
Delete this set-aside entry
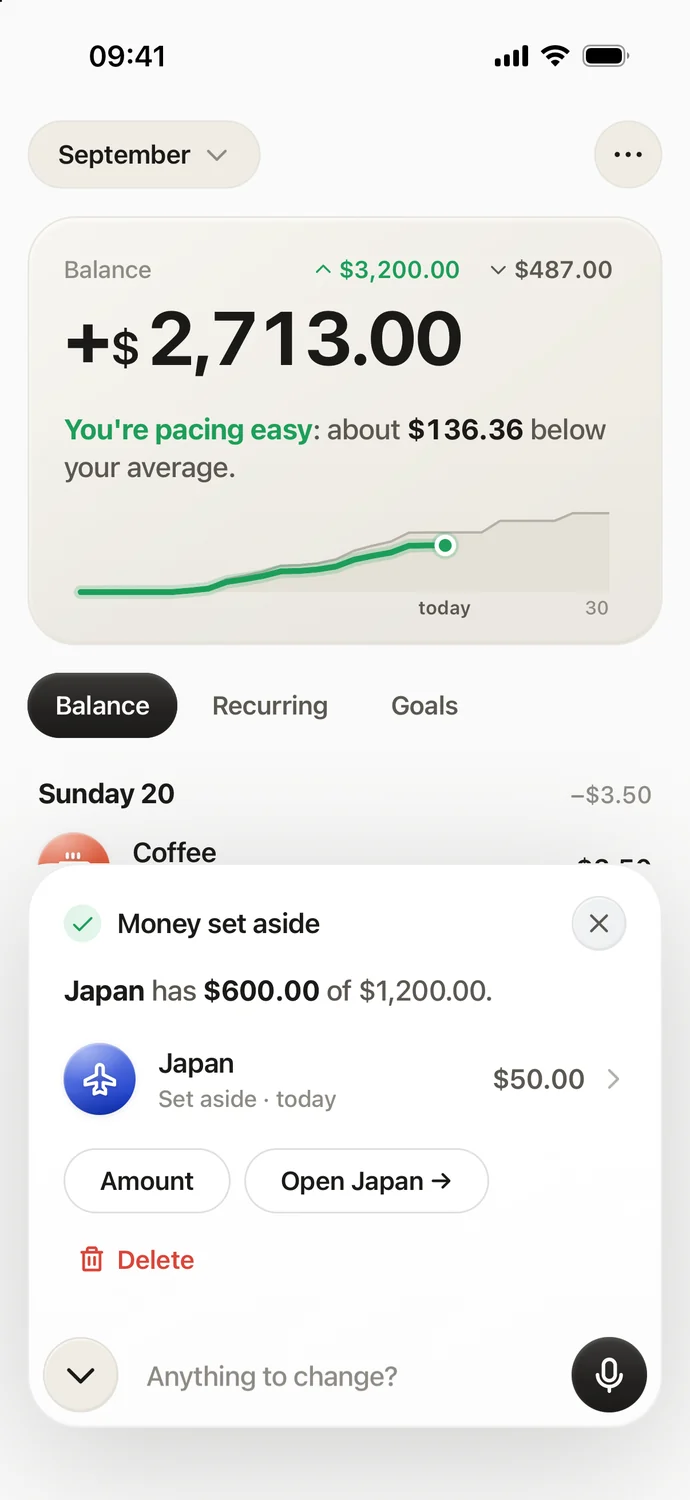[x=137, y=1260]
